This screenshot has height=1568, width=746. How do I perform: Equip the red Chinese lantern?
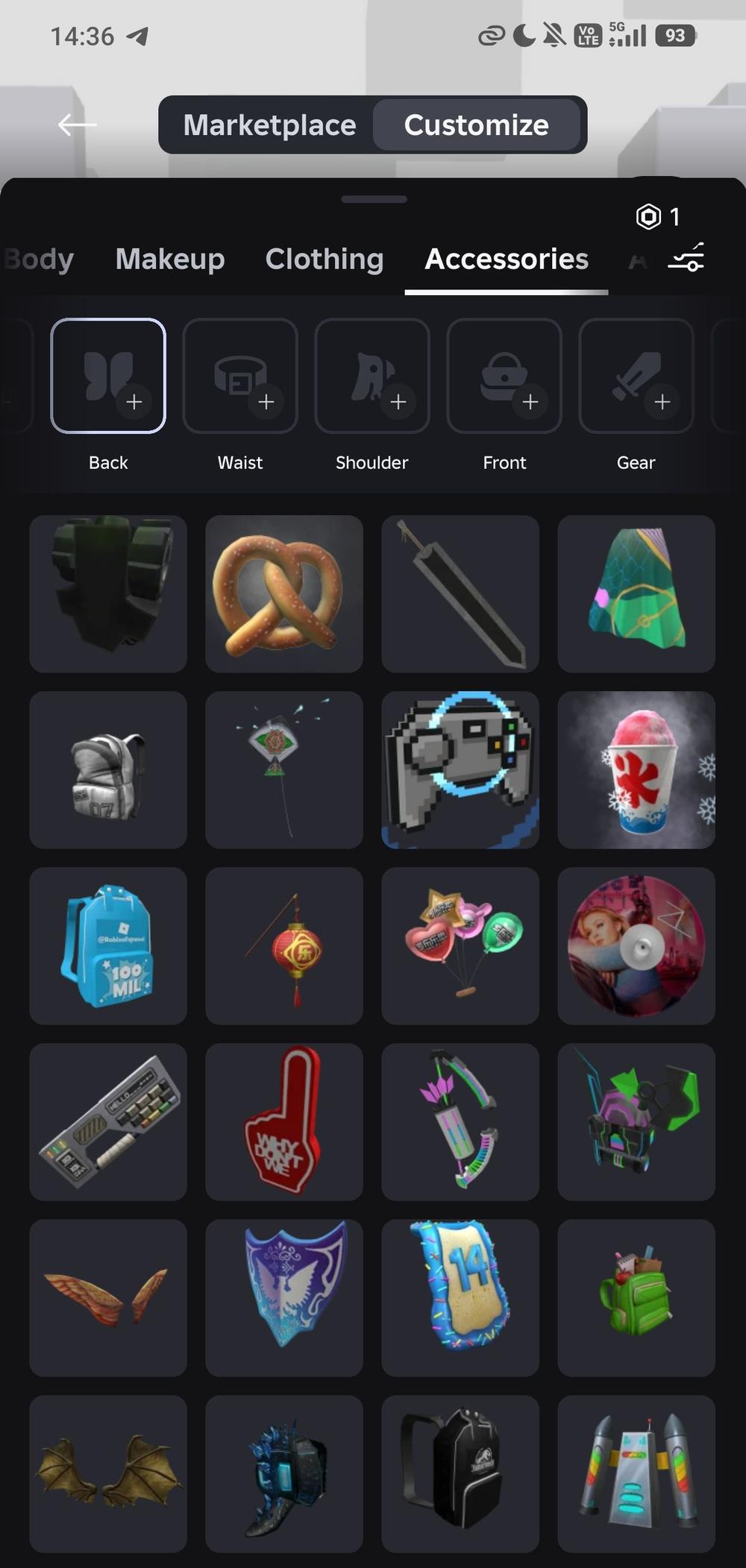[284, 945]
